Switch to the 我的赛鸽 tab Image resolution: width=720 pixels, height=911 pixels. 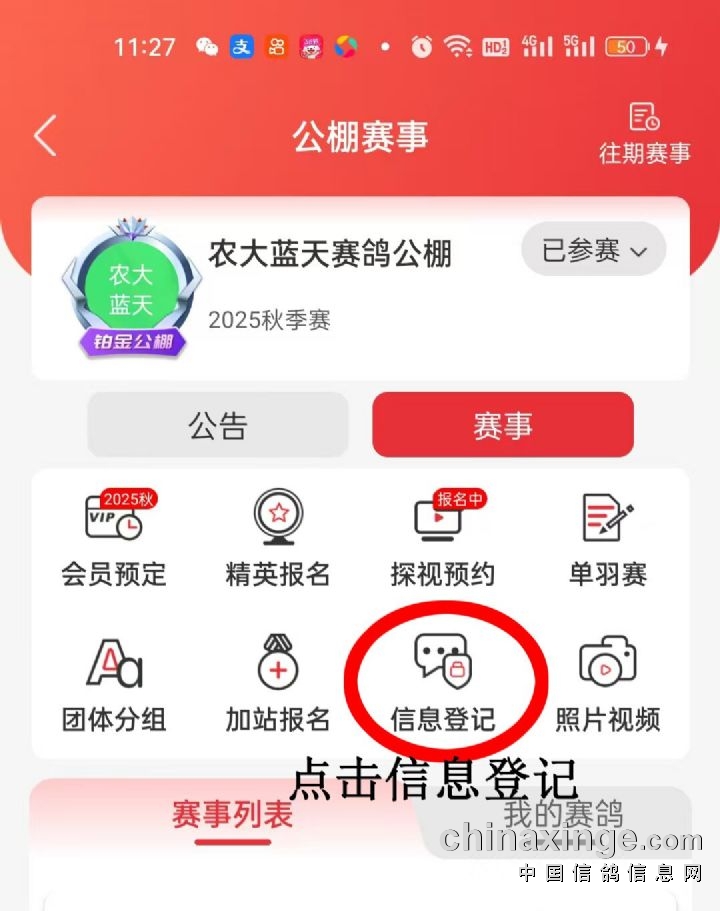tap(562, 813)
